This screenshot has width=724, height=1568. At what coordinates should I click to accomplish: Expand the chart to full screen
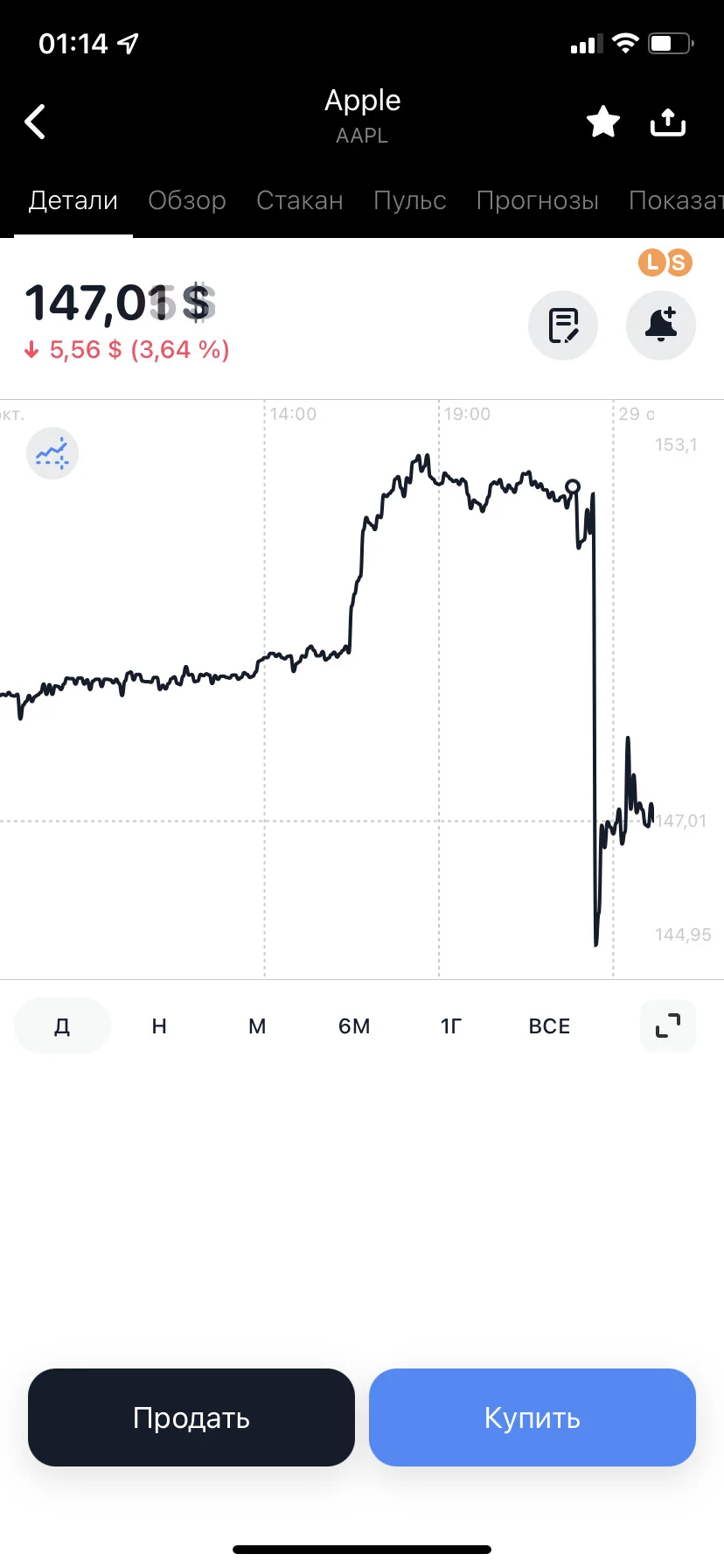coord(668,1025)
